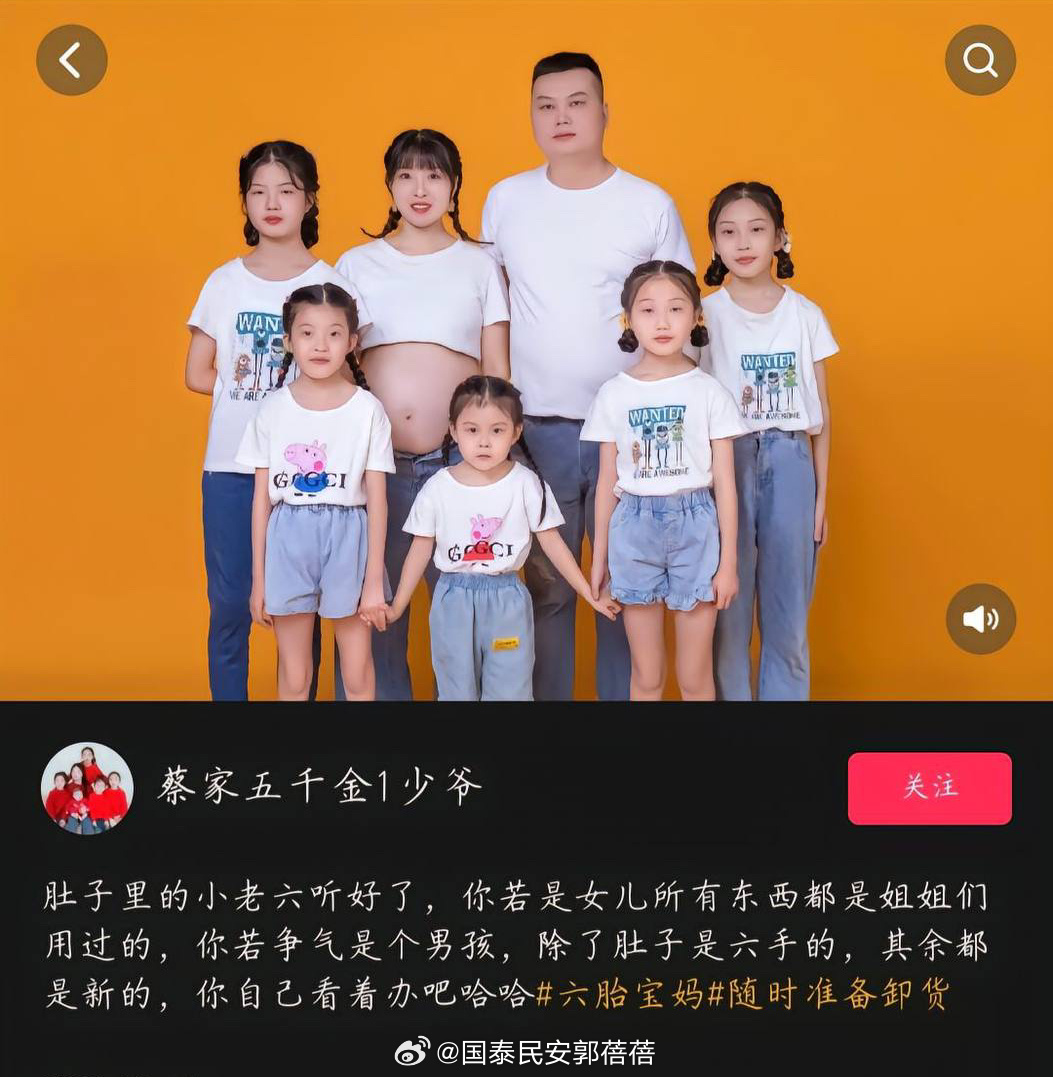Go back using the top-left arrow
This screenshot has width=1053, height=1077.
coord(71,61)
